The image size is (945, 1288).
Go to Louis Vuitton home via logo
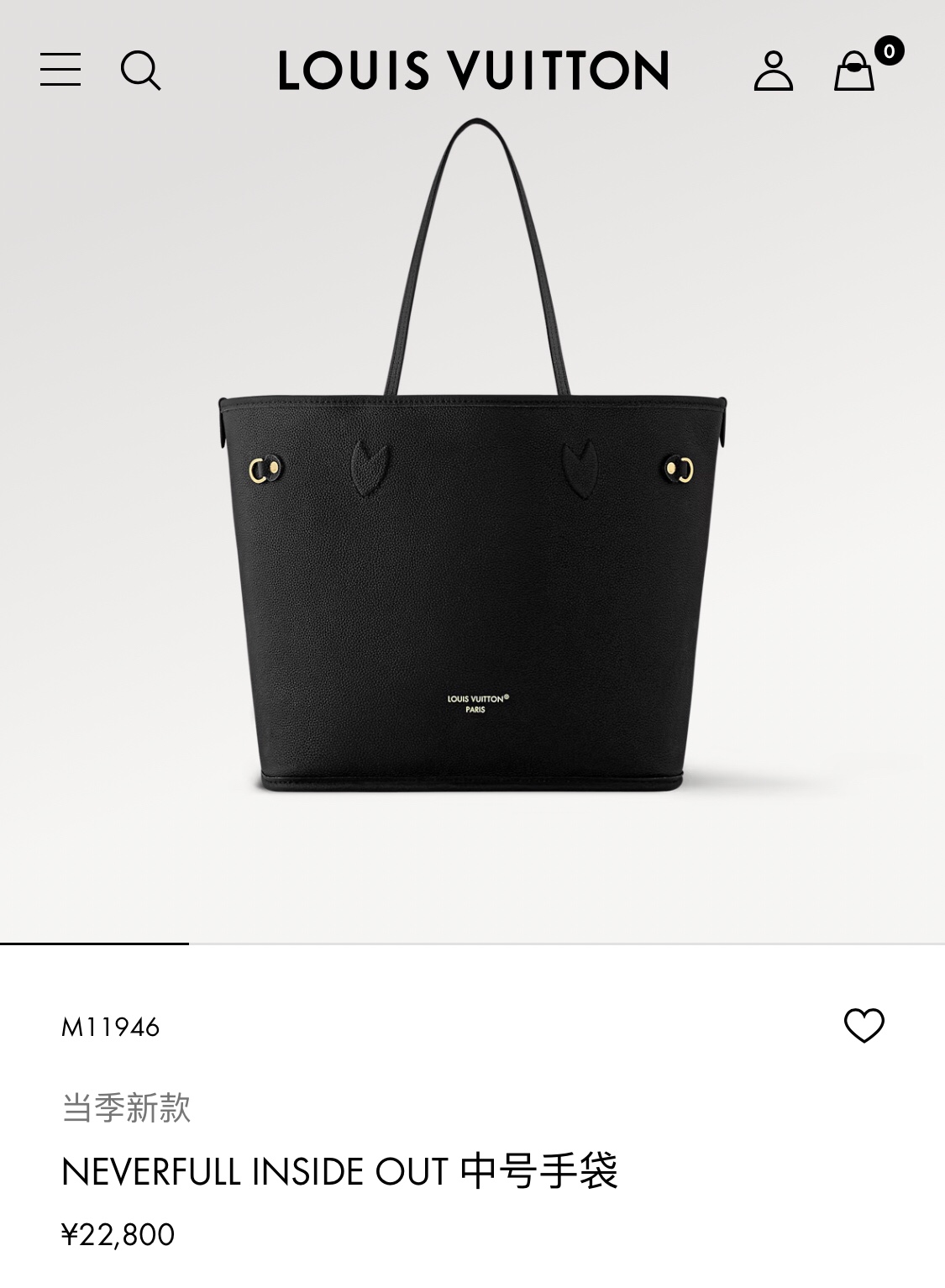pyautogui.click(x=473, y=70)
